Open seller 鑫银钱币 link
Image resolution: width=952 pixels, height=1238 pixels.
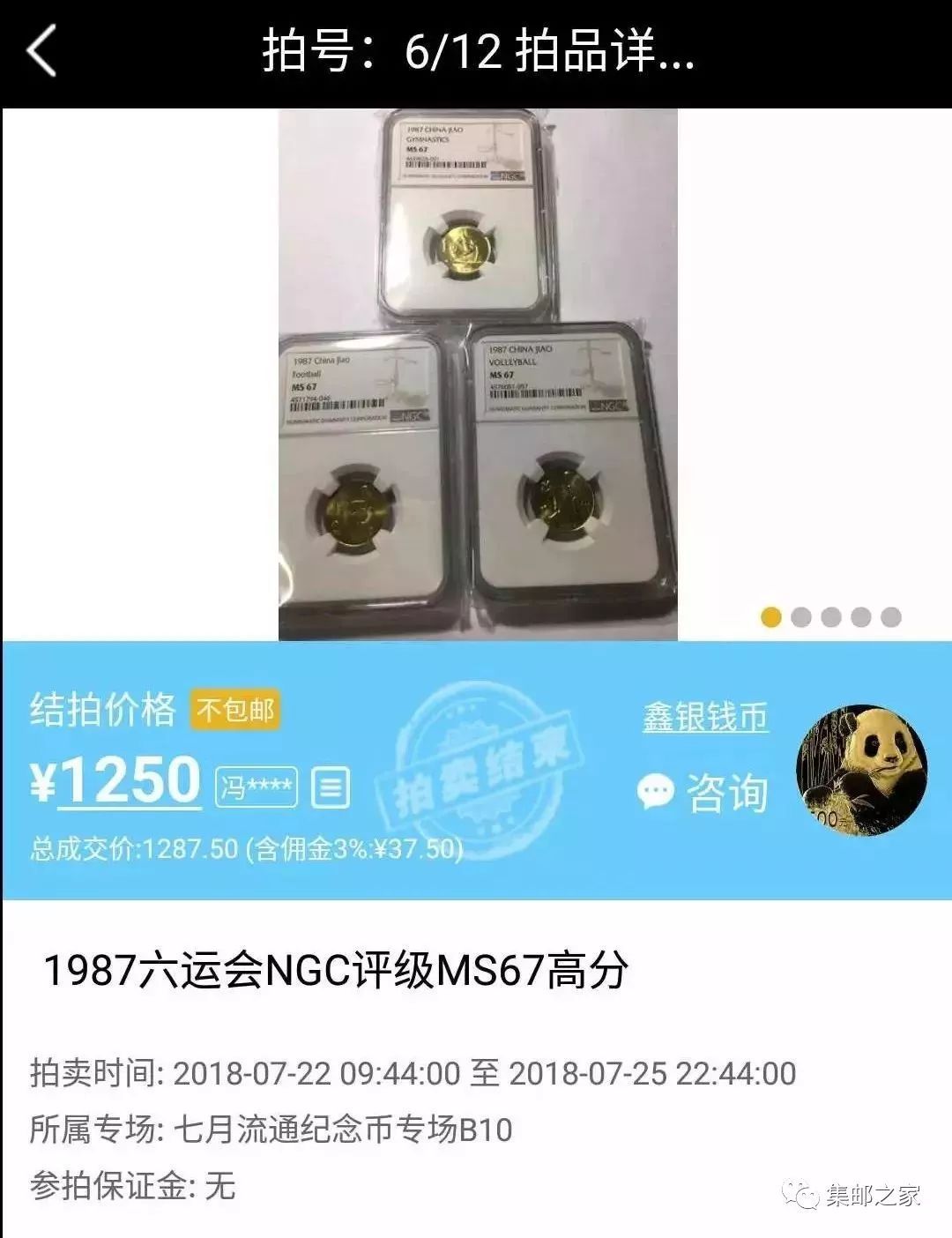(705, 717)
